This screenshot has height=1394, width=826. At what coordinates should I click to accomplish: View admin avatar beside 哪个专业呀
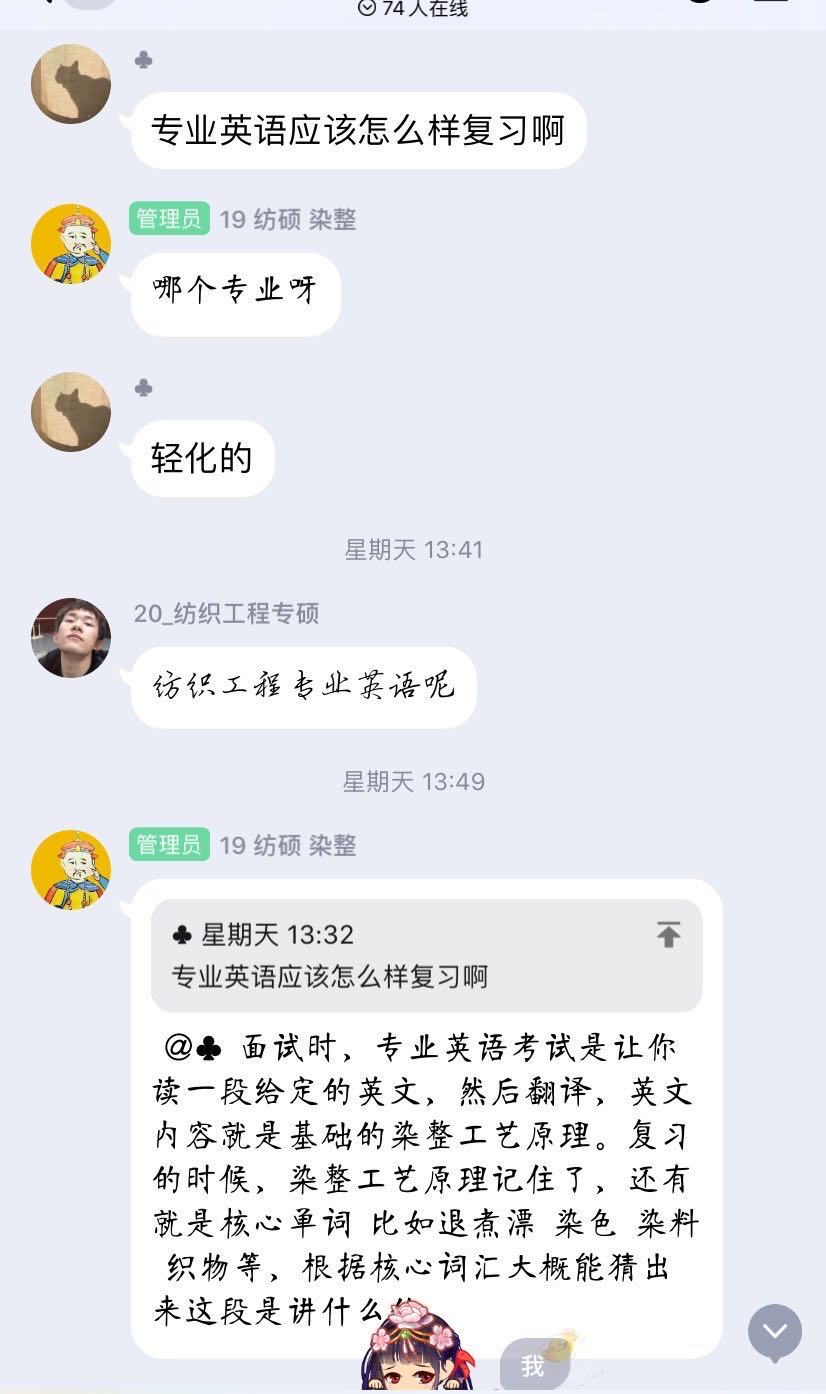coord(71,244)
